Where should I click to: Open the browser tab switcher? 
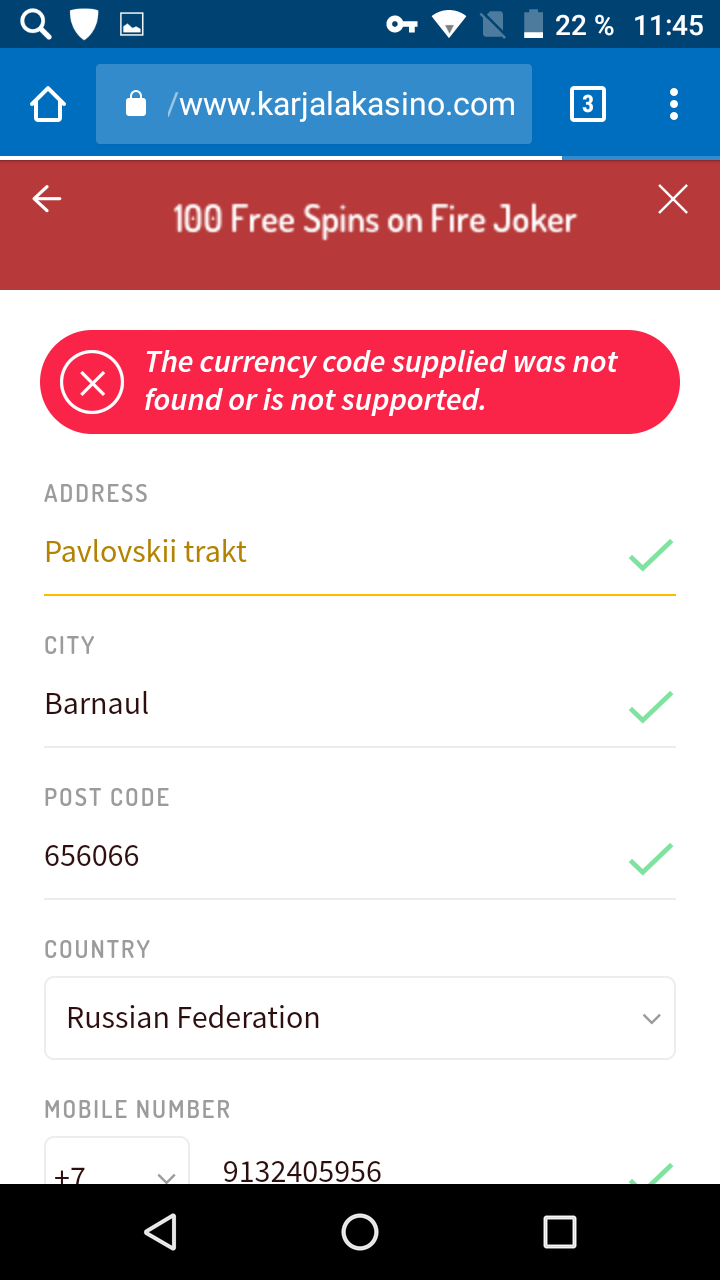coord(587,104)
